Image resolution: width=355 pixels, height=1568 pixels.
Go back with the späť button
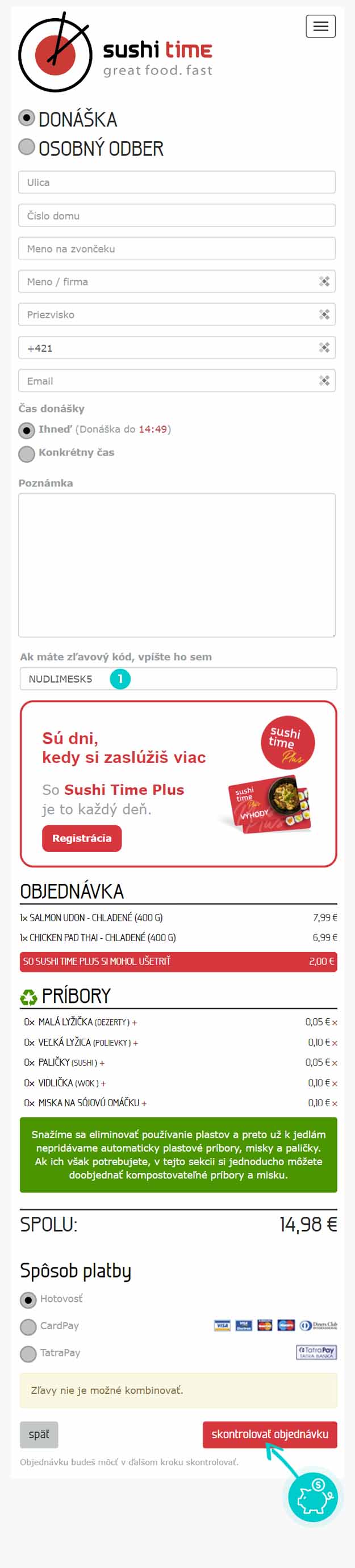39,1435
